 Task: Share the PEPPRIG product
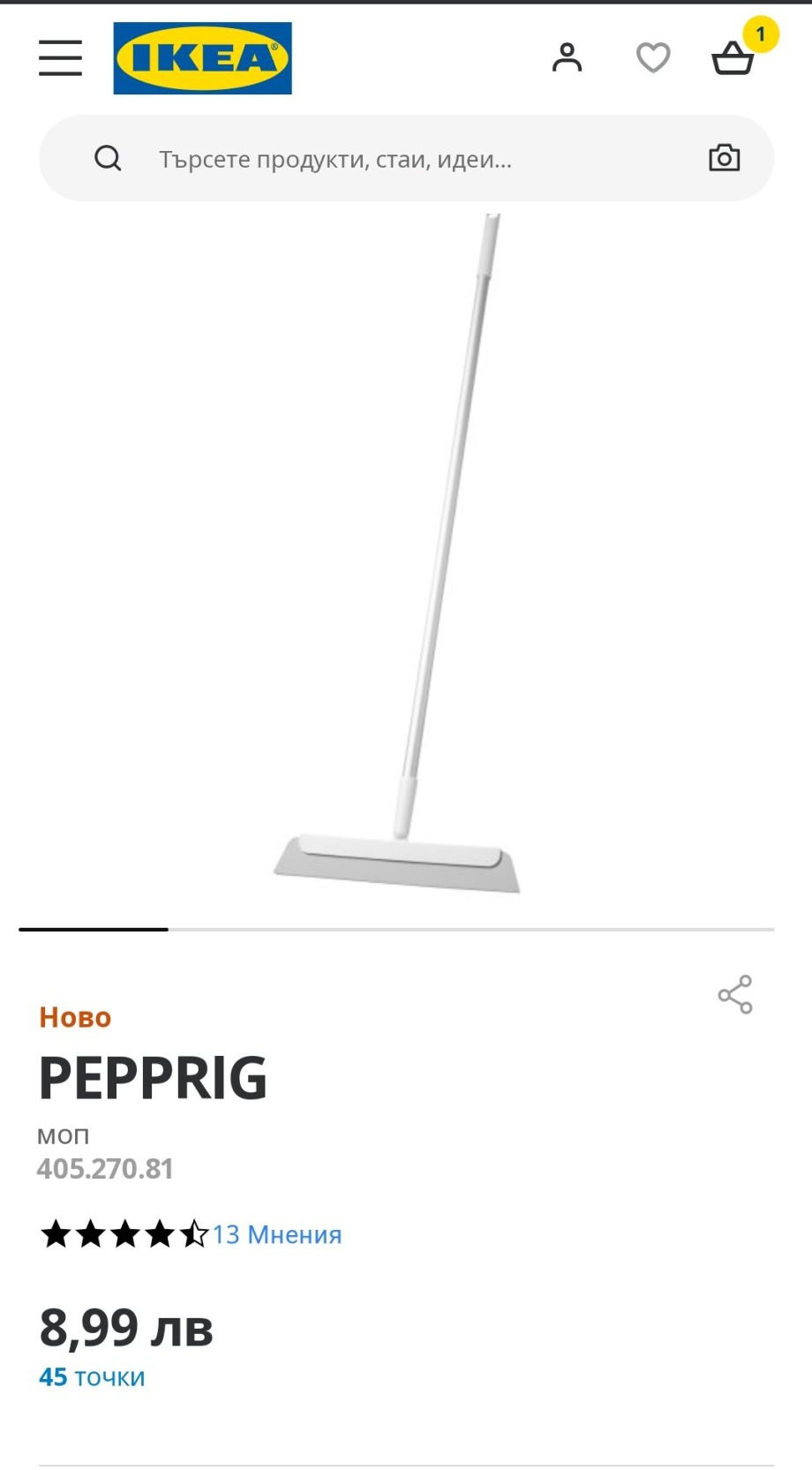[734, 995]
